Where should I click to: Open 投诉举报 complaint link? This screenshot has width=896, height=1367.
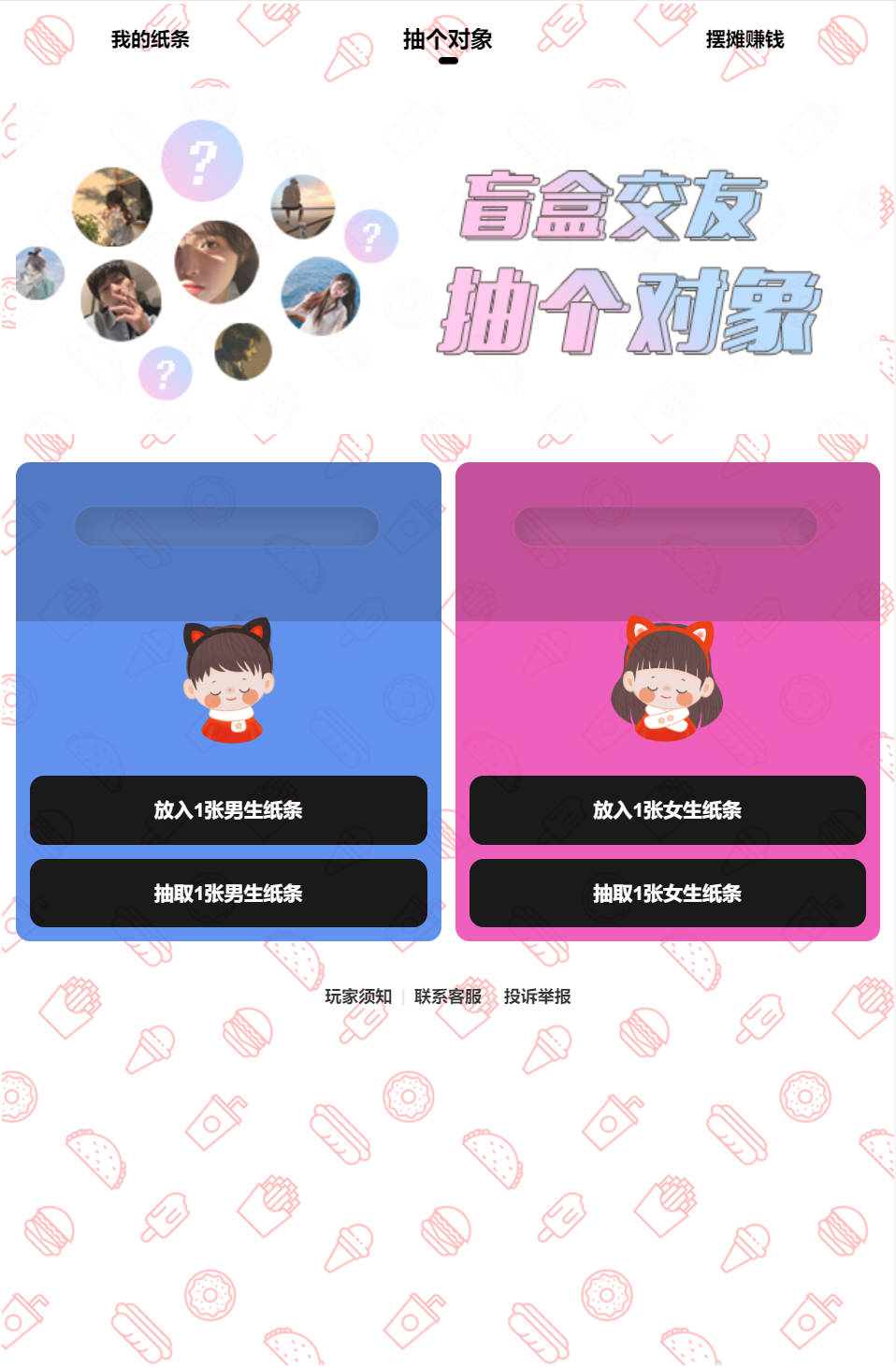coord(537,996)
